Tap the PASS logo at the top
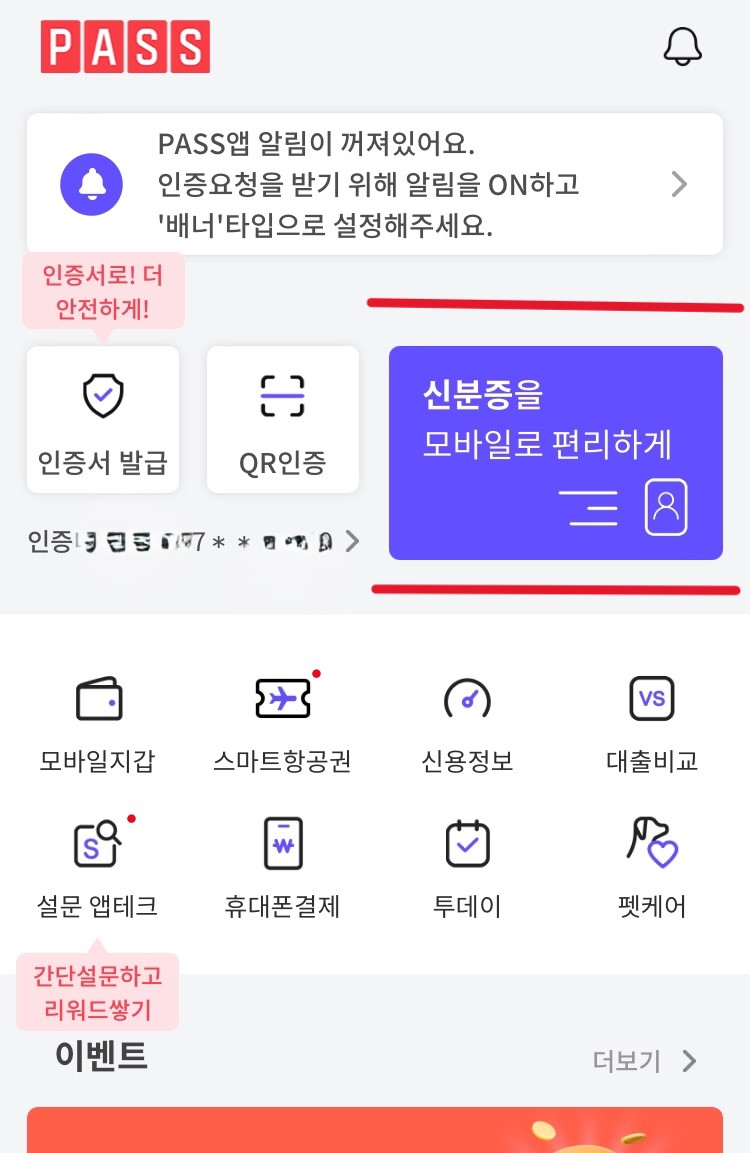Image resolution: width=750 pixels, height=1153 pixels. [x=124, y=48]
